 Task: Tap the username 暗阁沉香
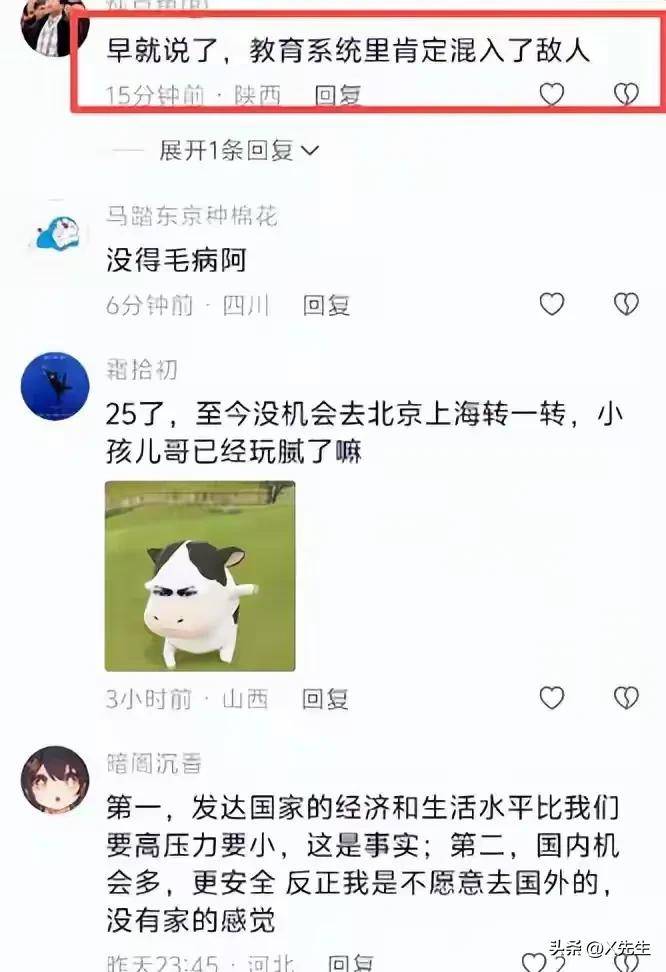[x=154, y=764]
